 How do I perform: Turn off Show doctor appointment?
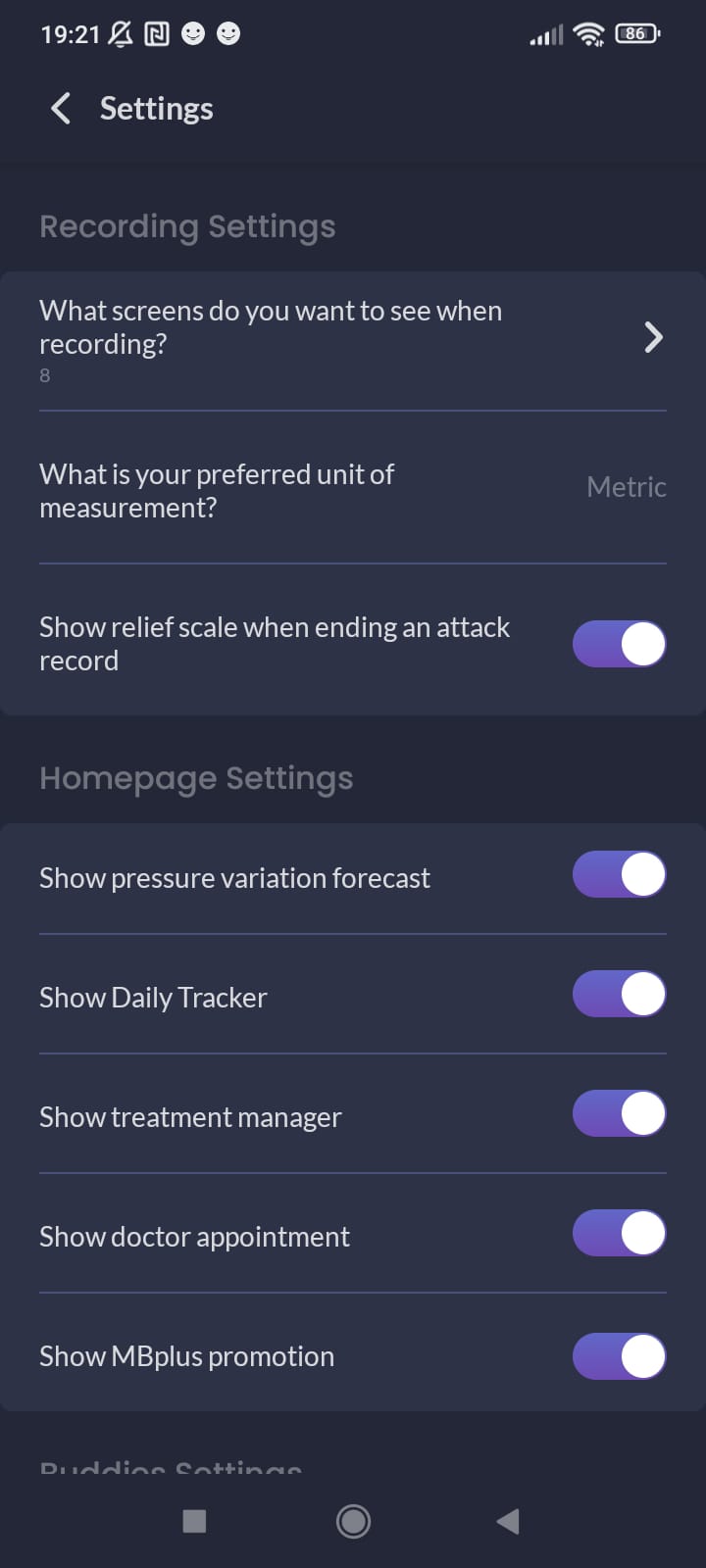click(619, 1233)
